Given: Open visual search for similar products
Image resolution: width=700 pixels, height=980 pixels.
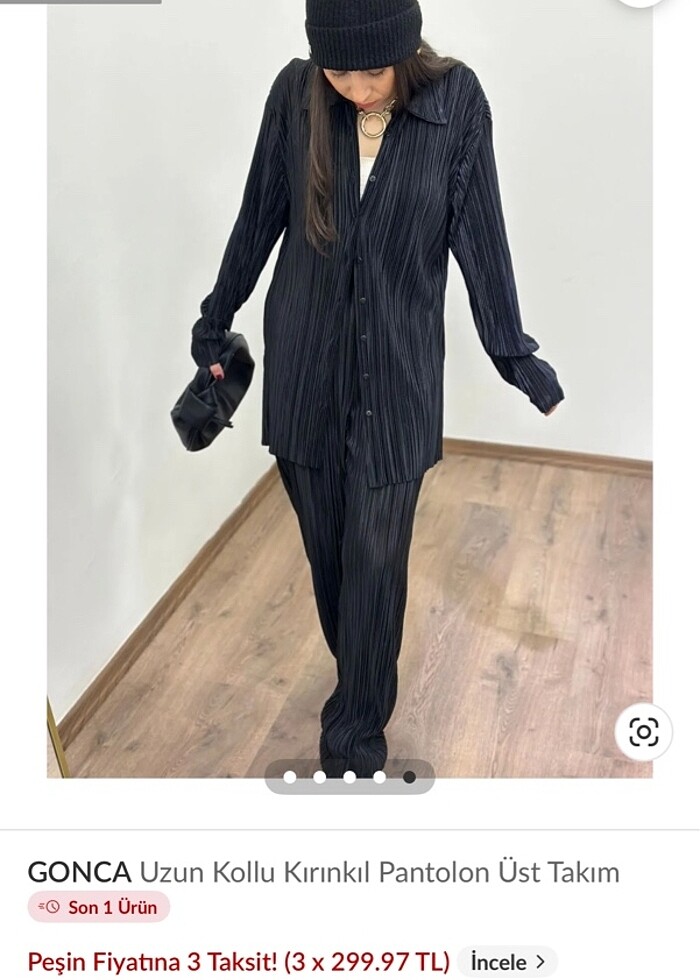Looking at the screenshot, I should [x=643, y=732].
